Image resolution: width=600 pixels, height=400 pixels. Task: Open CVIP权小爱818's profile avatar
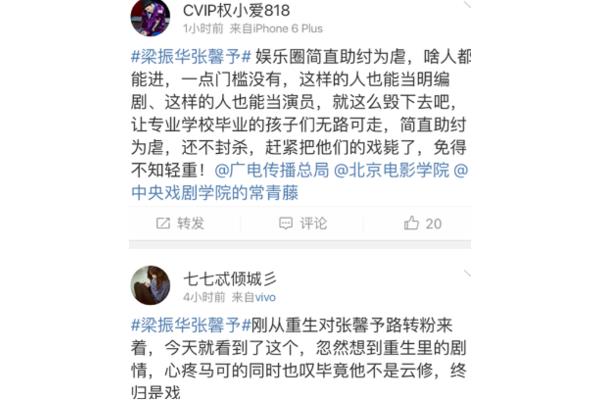tap(151, 17)
